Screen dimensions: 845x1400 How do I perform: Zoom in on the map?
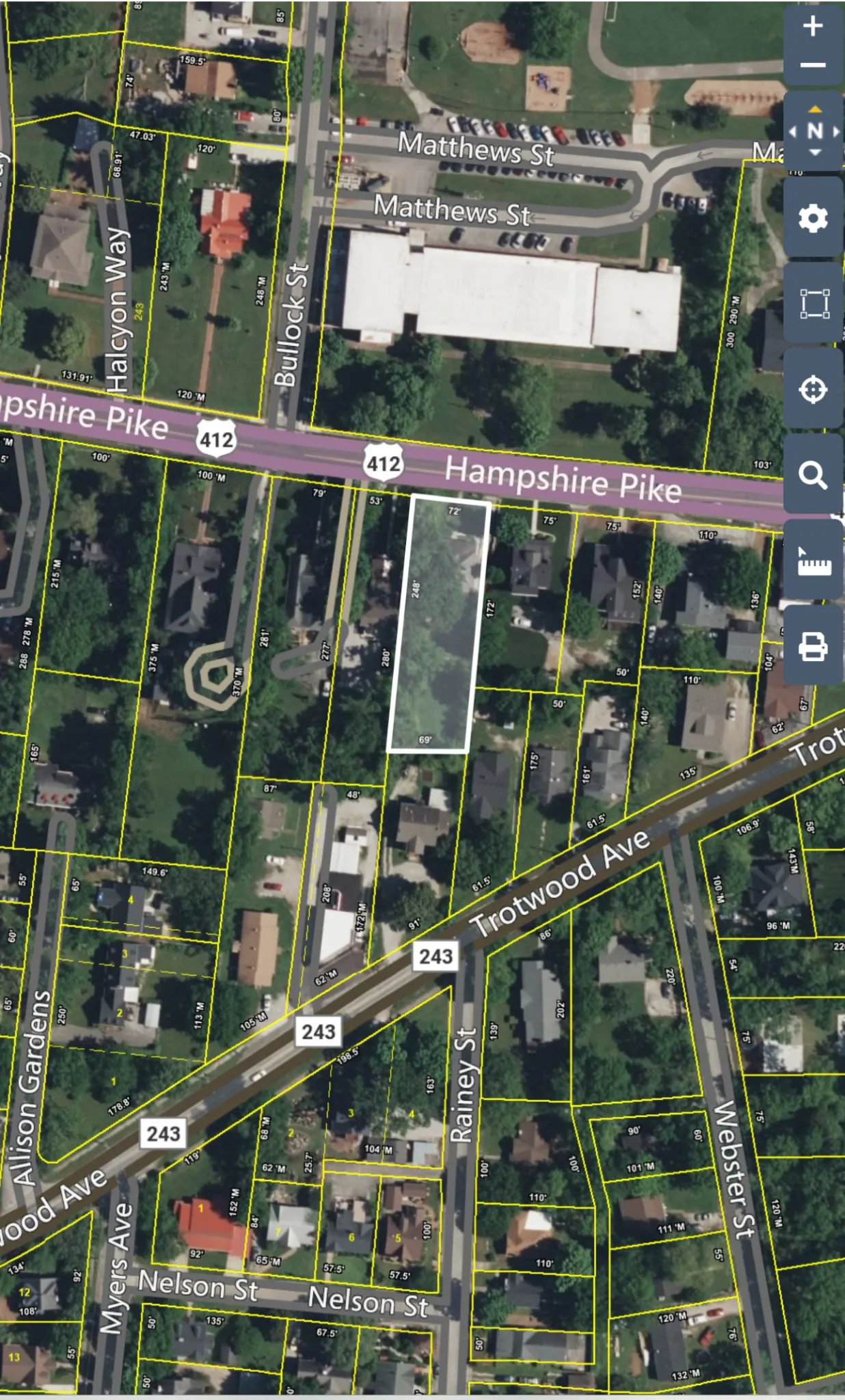click(x=812, y=27)
